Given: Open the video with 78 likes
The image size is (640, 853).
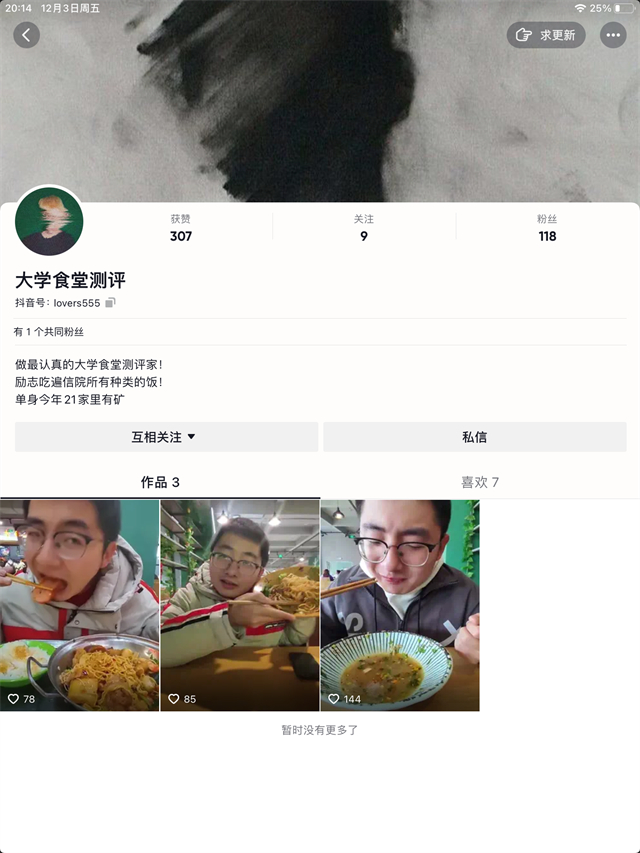Looking at the screenshot, I should (x=79, y=605).
